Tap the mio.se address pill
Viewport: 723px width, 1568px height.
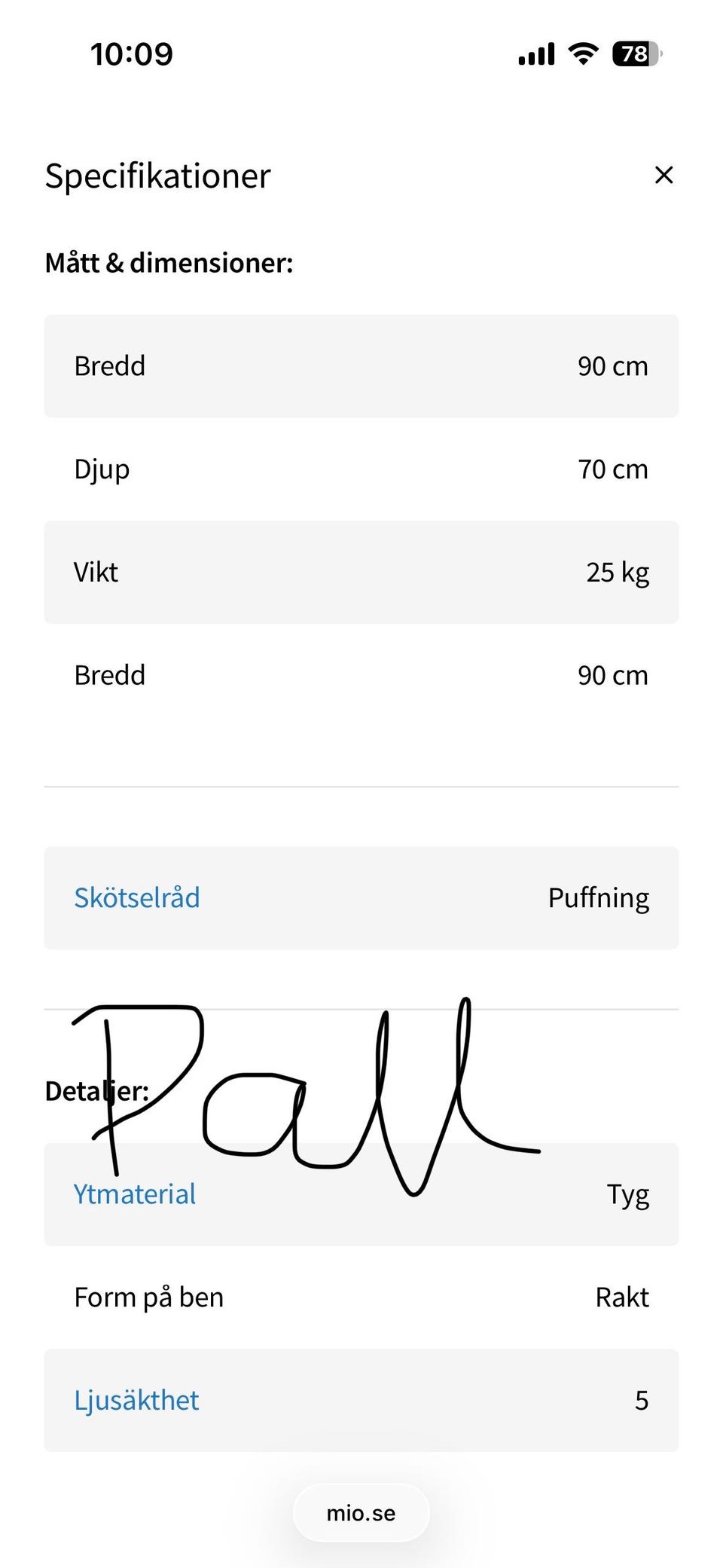coord(361,1513)
